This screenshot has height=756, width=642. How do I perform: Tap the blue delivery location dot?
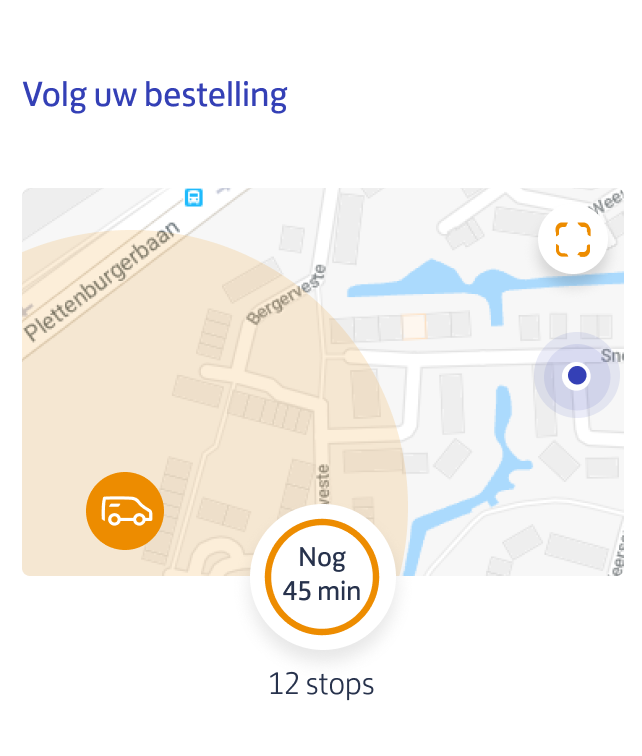[x=576, y=376]
